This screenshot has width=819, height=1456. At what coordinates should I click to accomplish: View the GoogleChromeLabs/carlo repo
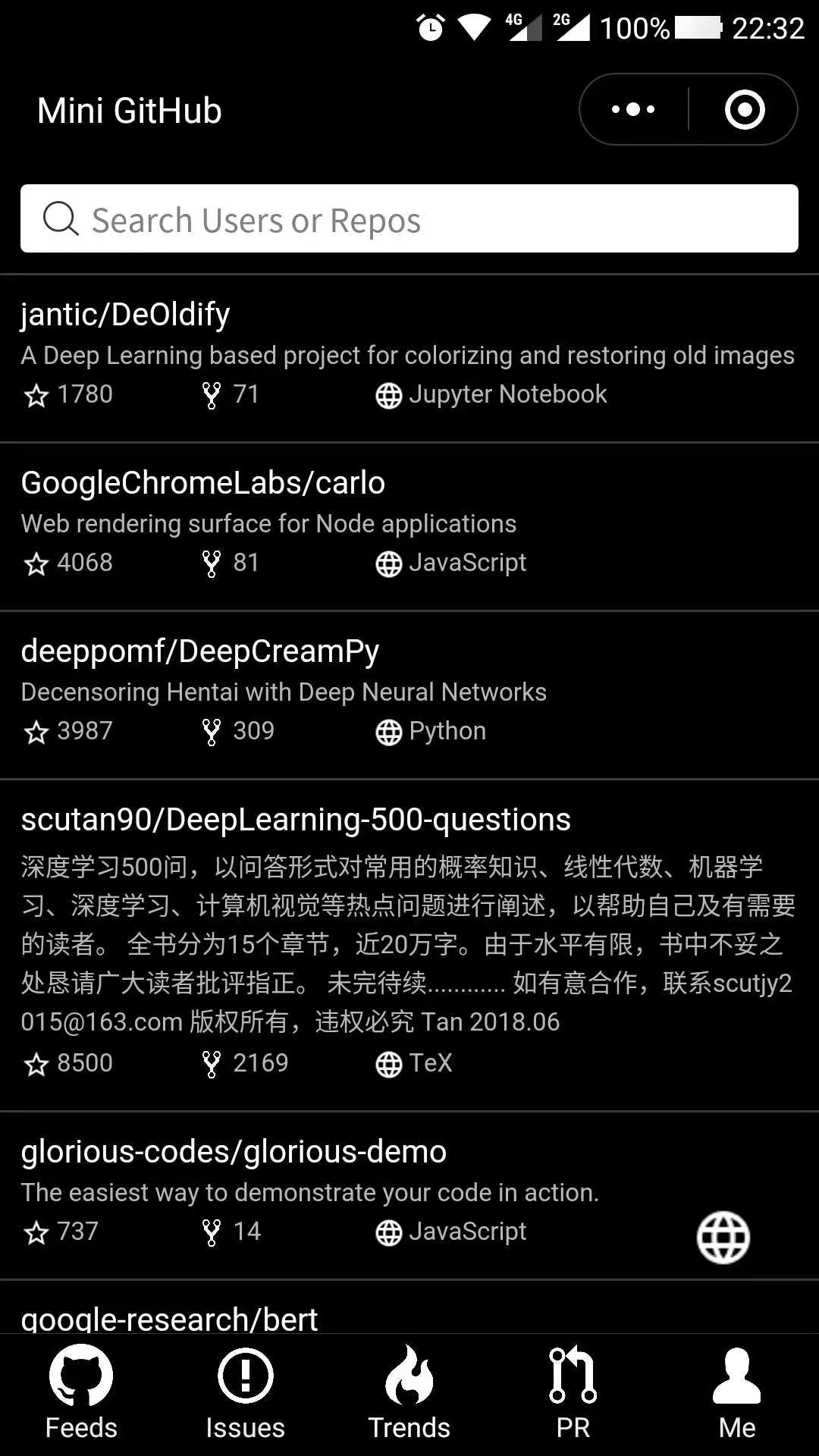203,483
